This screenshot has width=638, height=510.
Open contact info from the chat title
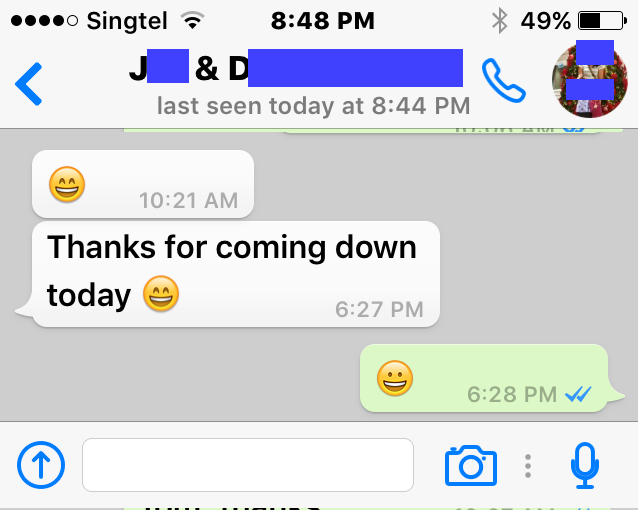coord(297,72)
